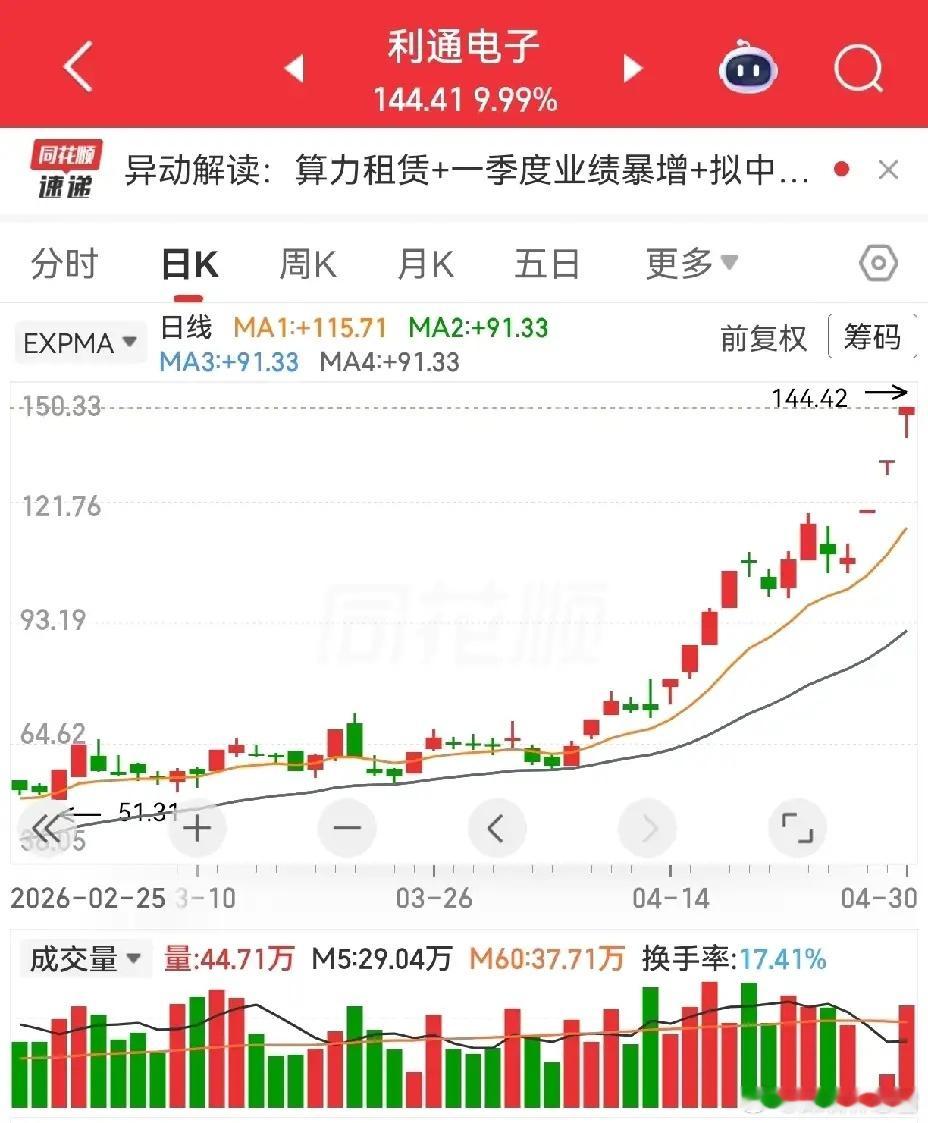Switch to the previous stock with left triangle
The image size is (928, 1123).
point(294,69)
